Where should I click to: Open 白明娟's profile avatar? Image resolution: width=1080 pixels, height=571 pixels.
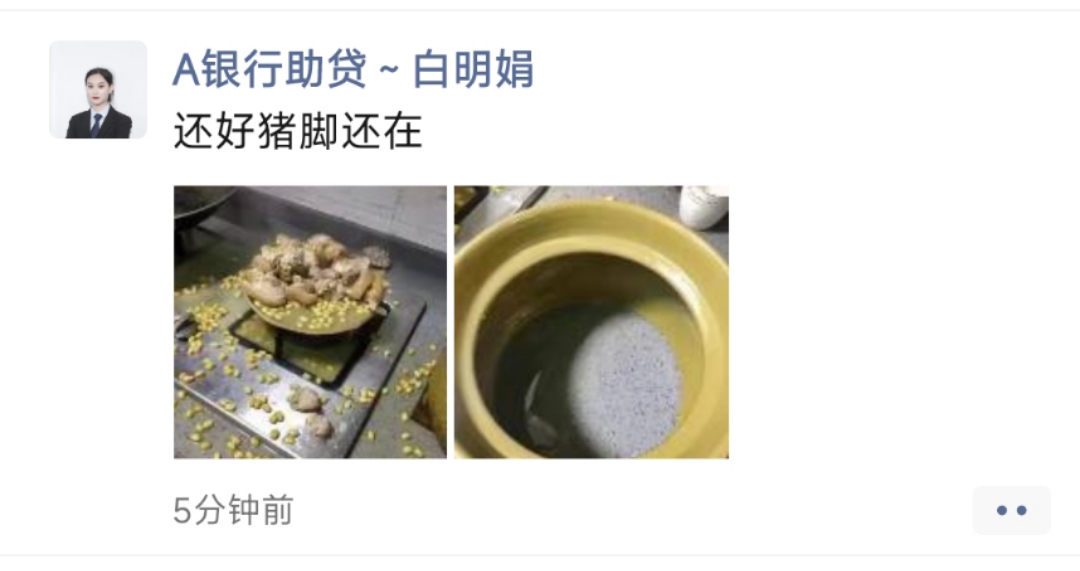point(98,90)
